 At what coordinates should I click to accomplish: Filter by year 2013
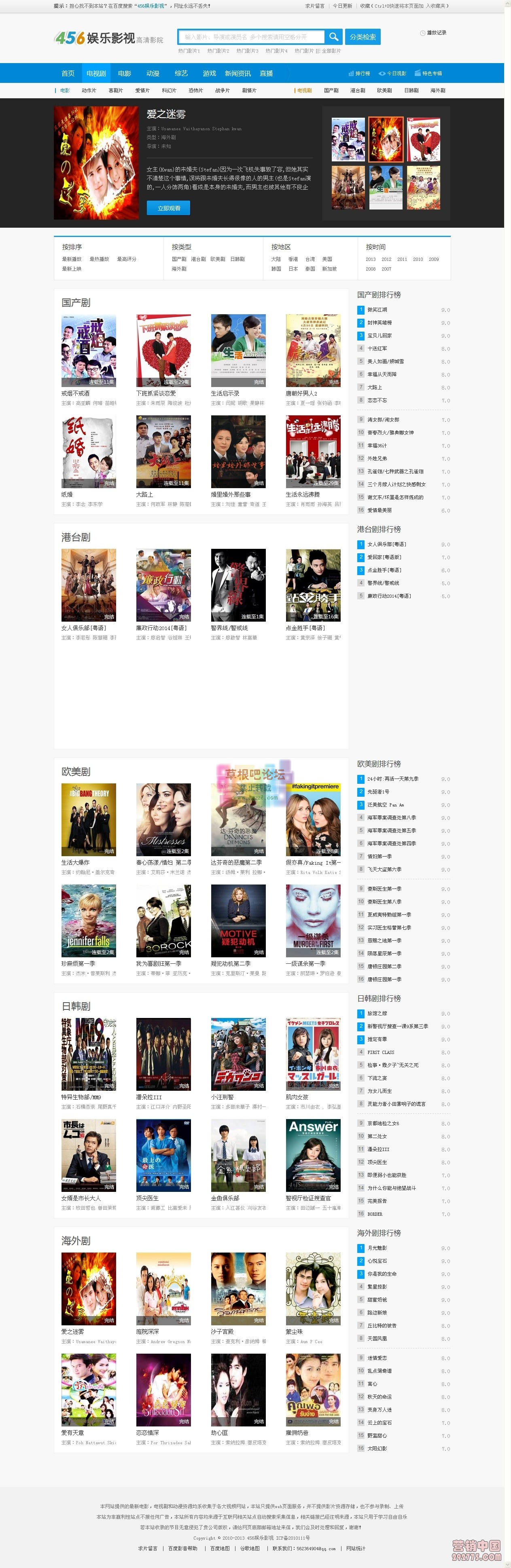tap(370, 259)
